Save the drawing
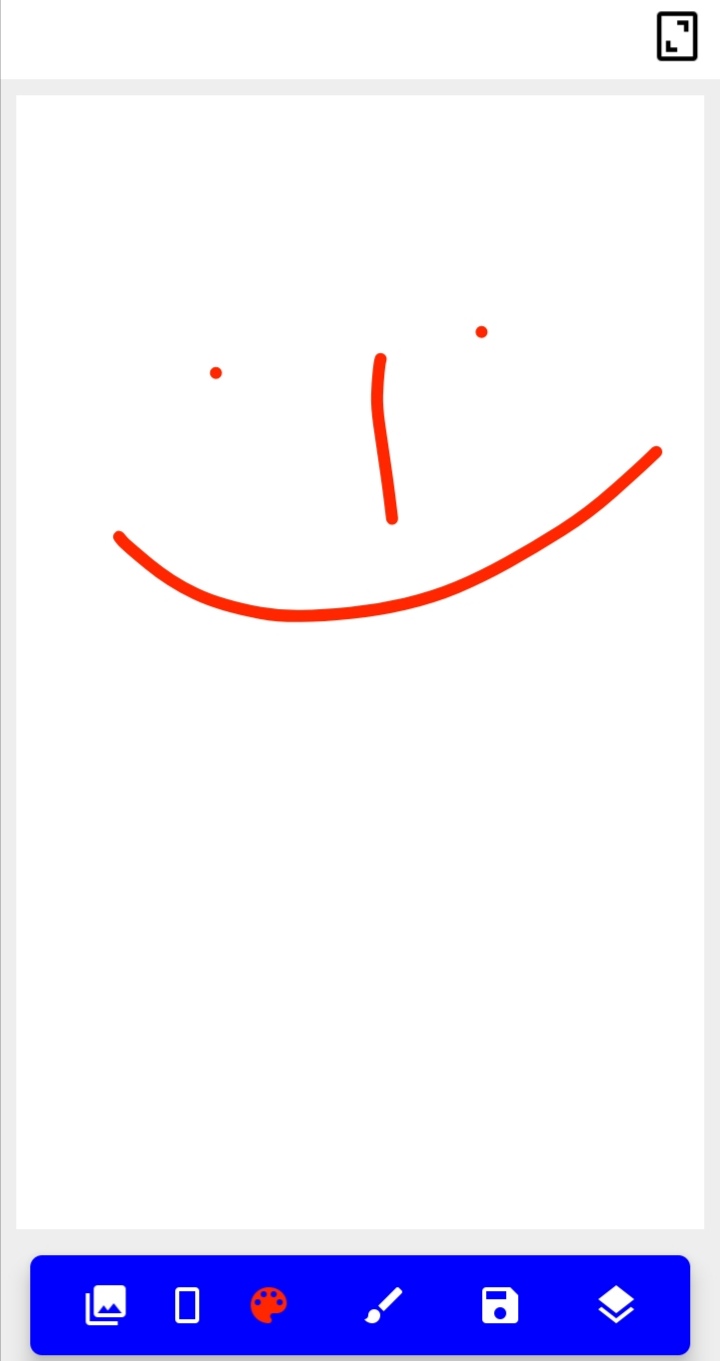Viewport: 720px width, 1361px height. click(x=500, y=1305)
